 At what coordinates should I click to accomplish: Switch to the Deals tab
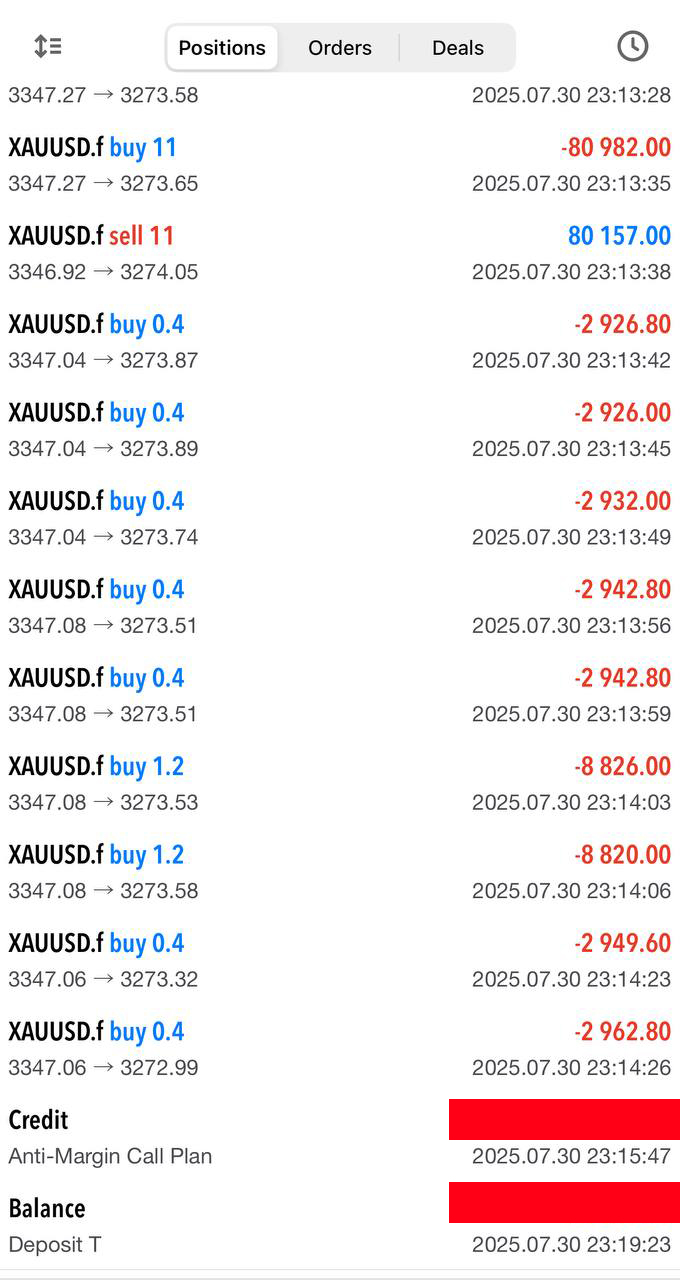tap(458, 48)
